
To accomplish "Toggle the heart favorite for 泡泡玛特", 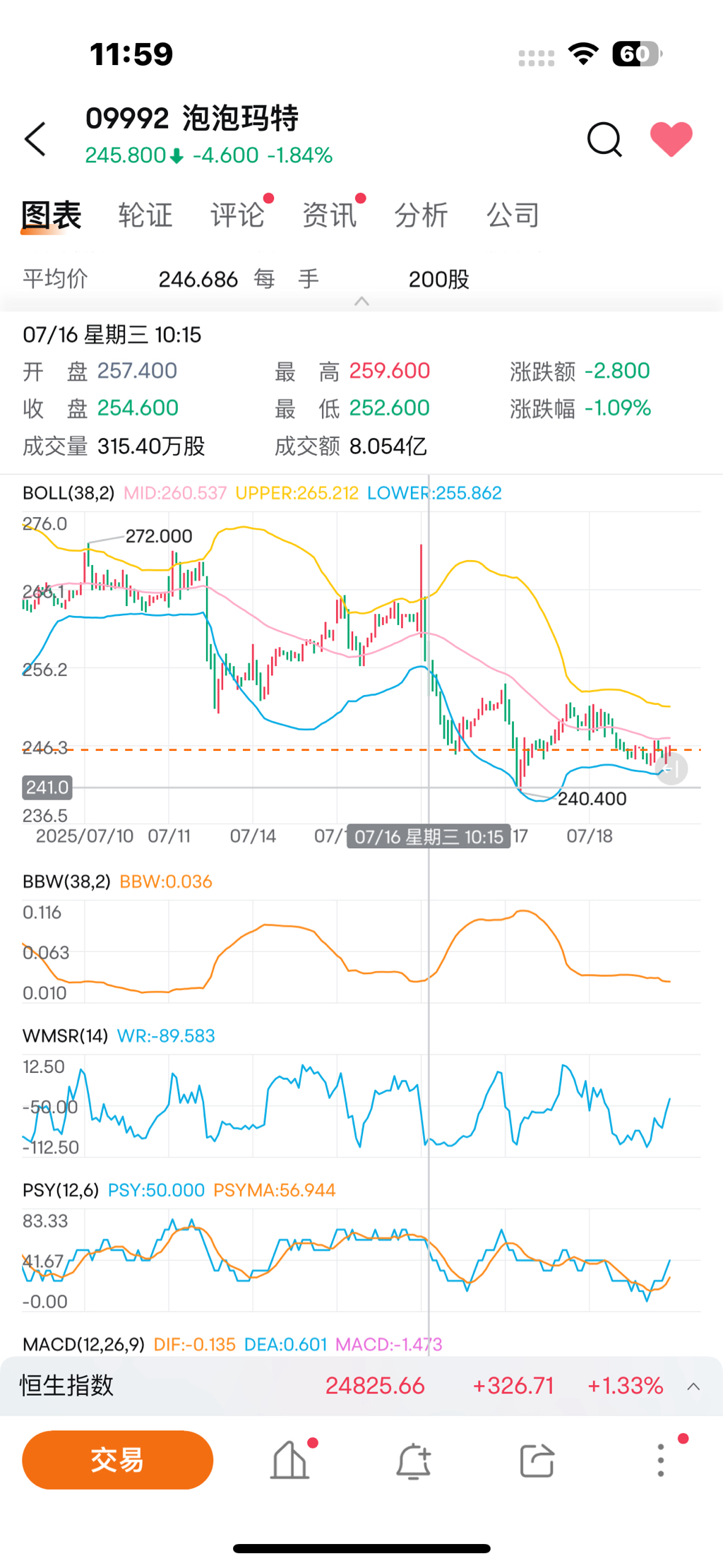I will pos(671,138).
